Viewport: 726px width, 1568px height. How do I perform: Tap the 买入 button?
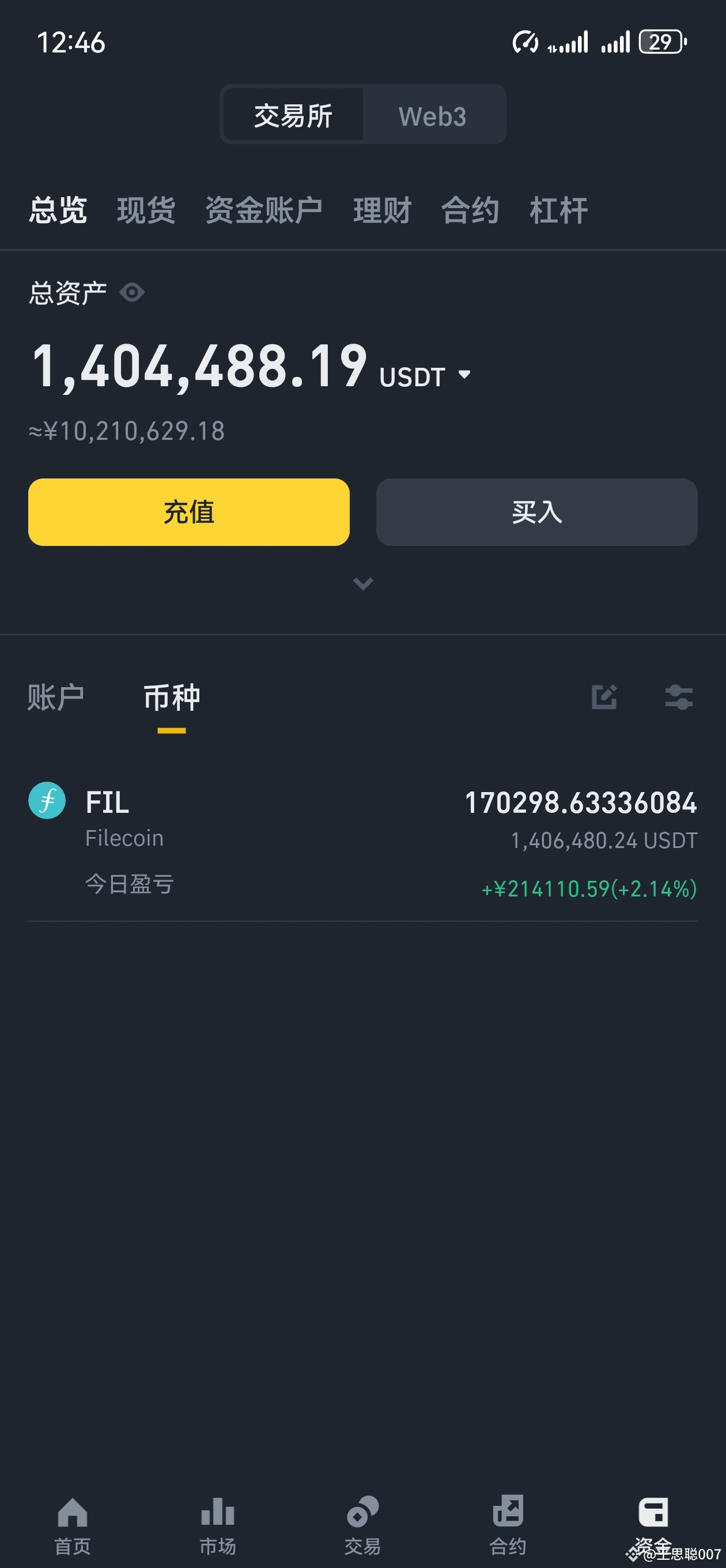(537, 512)
